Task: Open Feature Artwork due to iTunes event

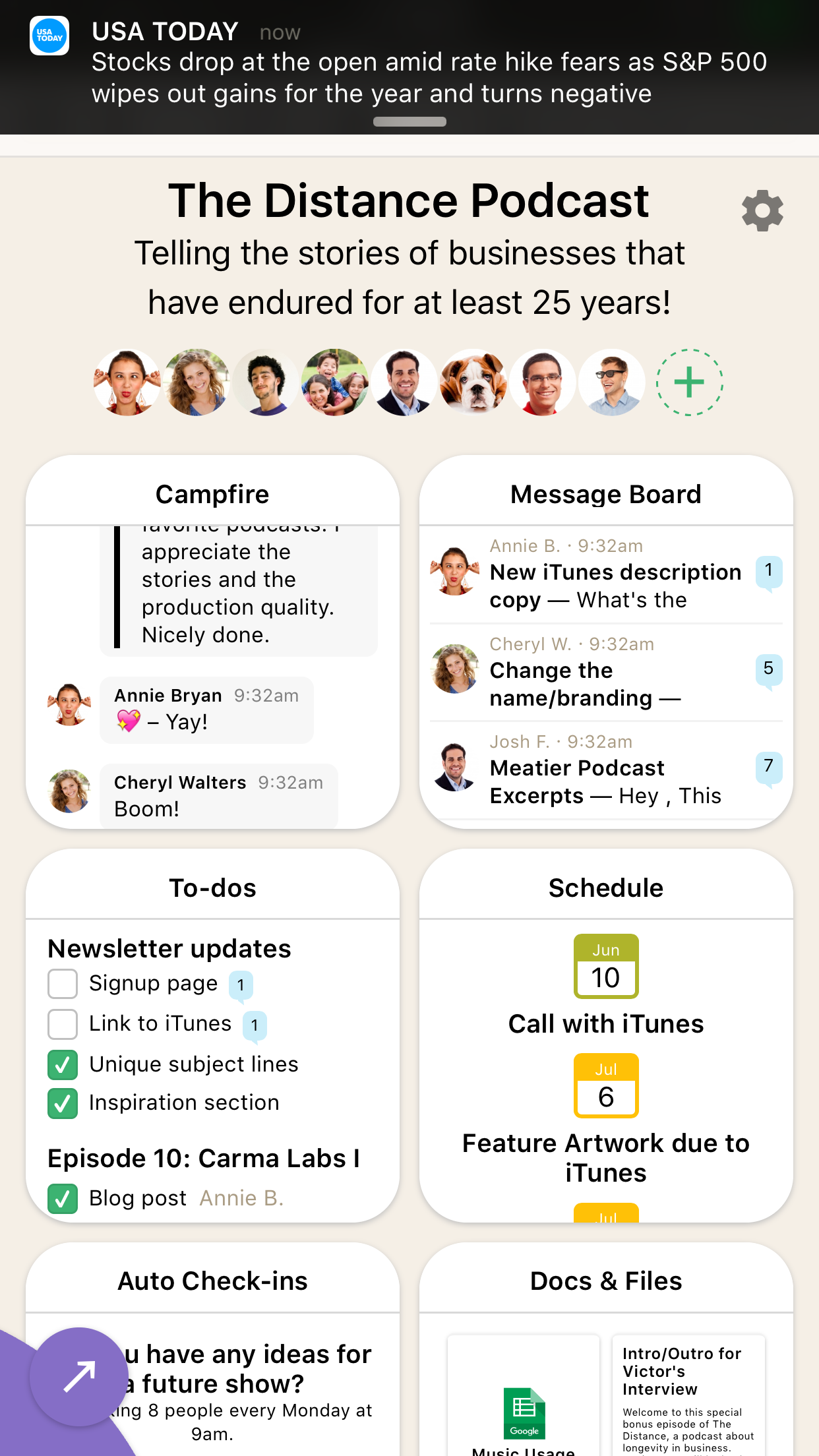Action: tap(605, 1157)
